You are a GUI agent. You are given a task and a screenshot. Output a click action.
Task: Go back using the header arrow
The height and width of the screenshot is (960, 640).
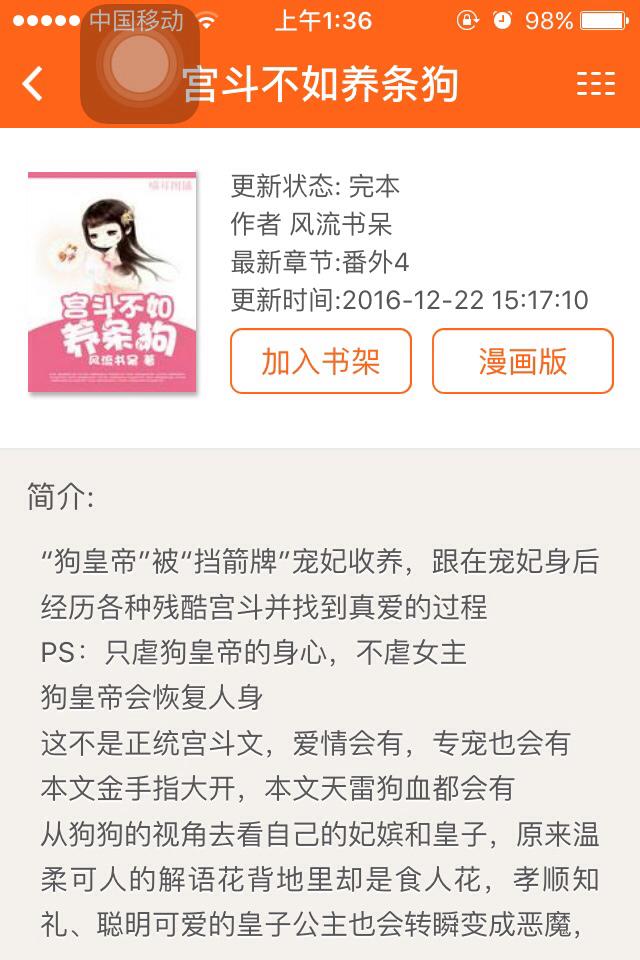tap(33, 84)
